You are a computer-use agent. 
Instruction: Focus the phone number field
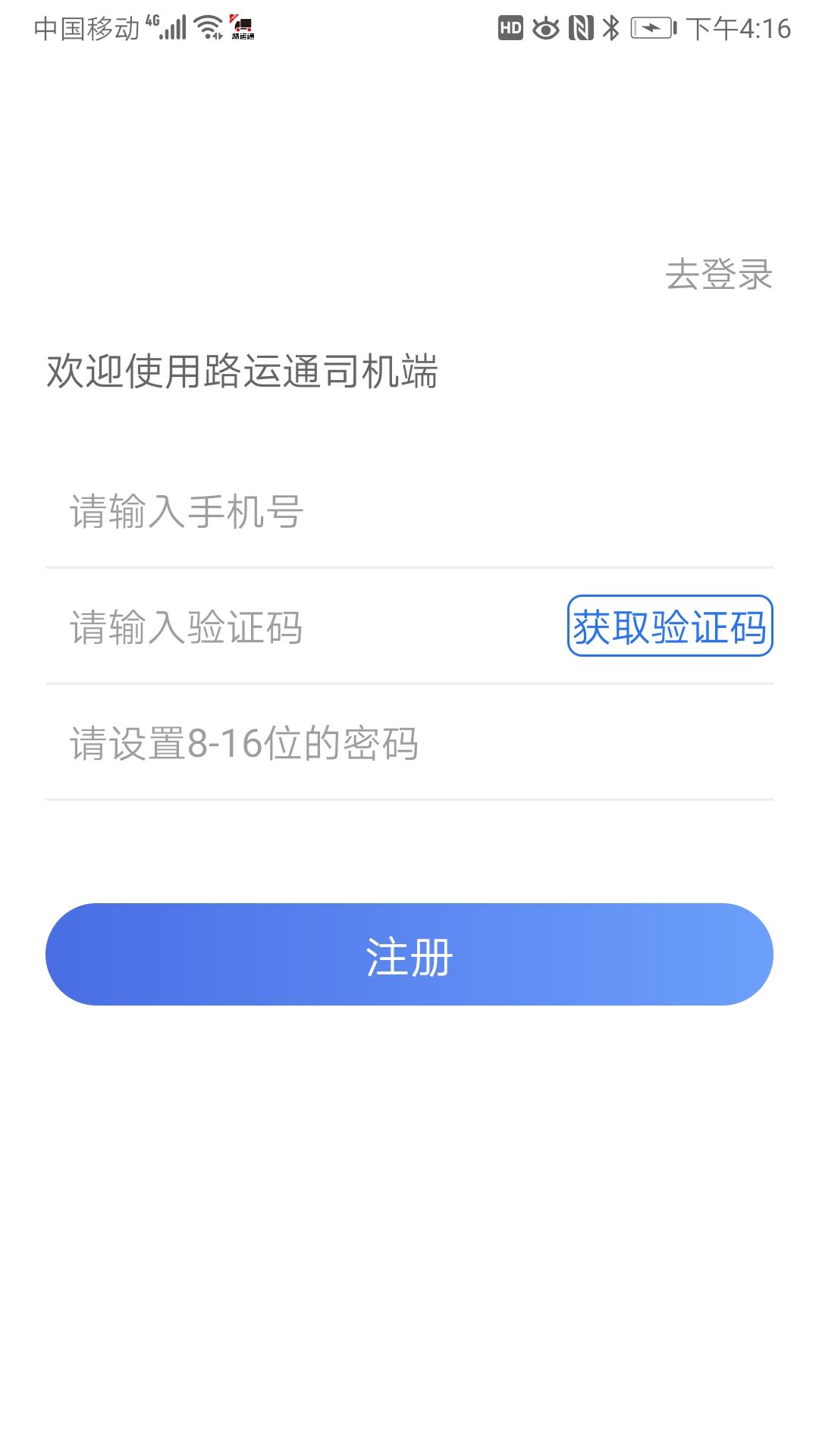[x=409, y=511]
